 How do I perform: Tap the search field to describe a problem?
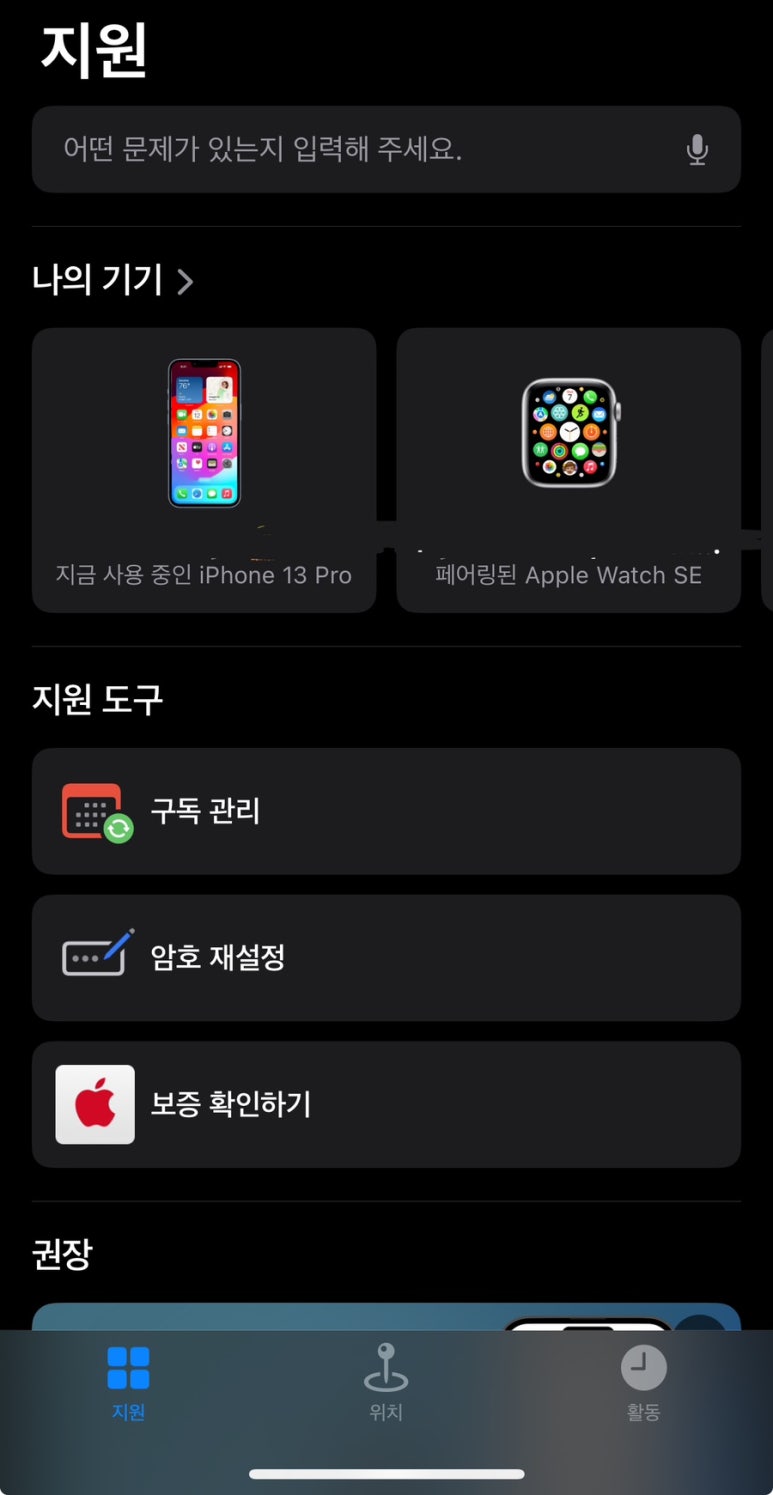click(x=340, y=150)
